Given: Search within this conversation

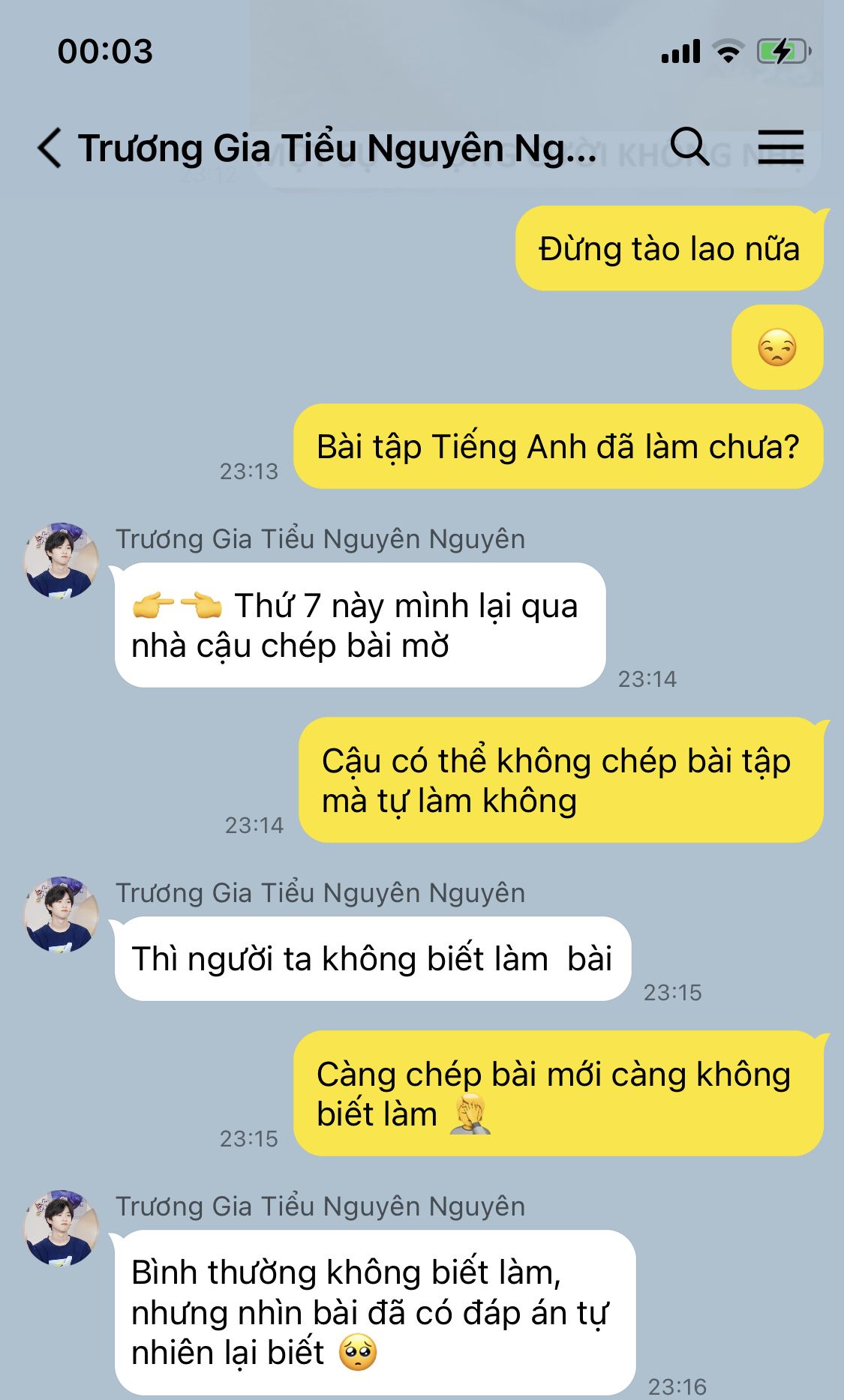Looking at the screenshot, I should click(x=689, y=146).
